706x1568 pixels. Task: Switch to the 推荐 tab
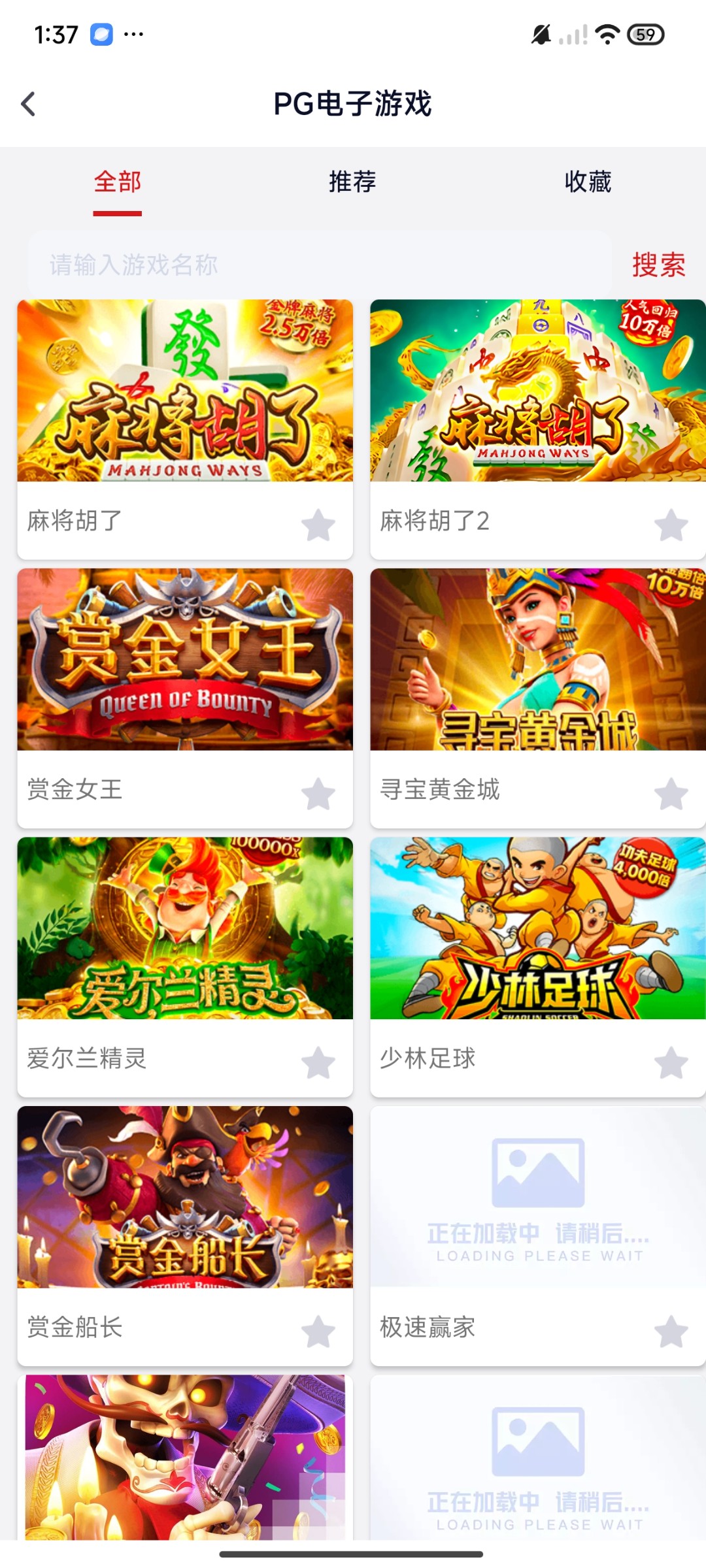click(352, 182)
